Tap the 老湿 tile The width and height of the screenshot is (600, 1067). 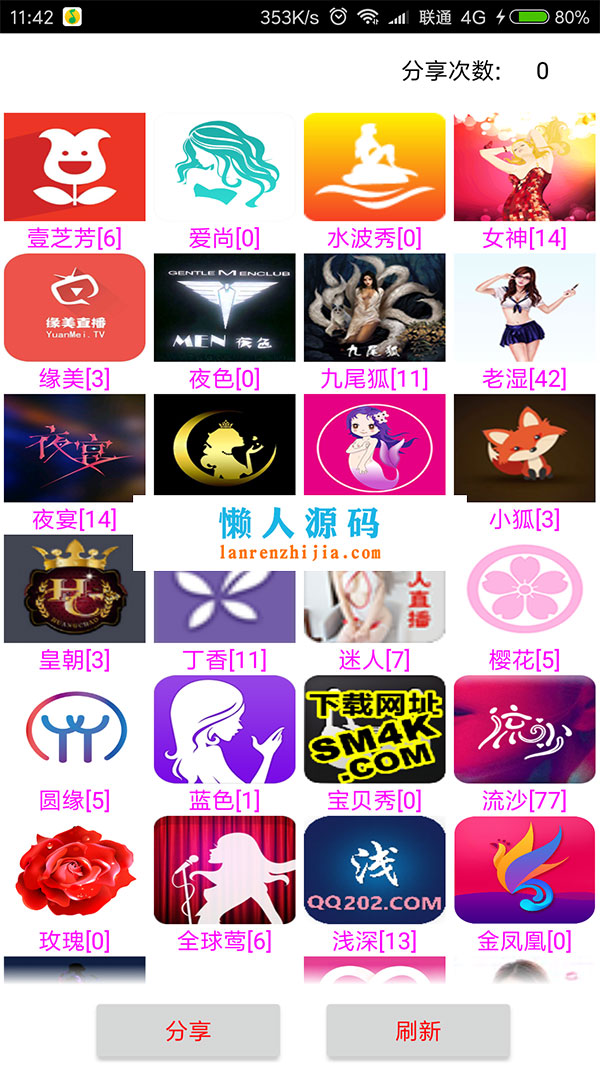pos(525,307)
